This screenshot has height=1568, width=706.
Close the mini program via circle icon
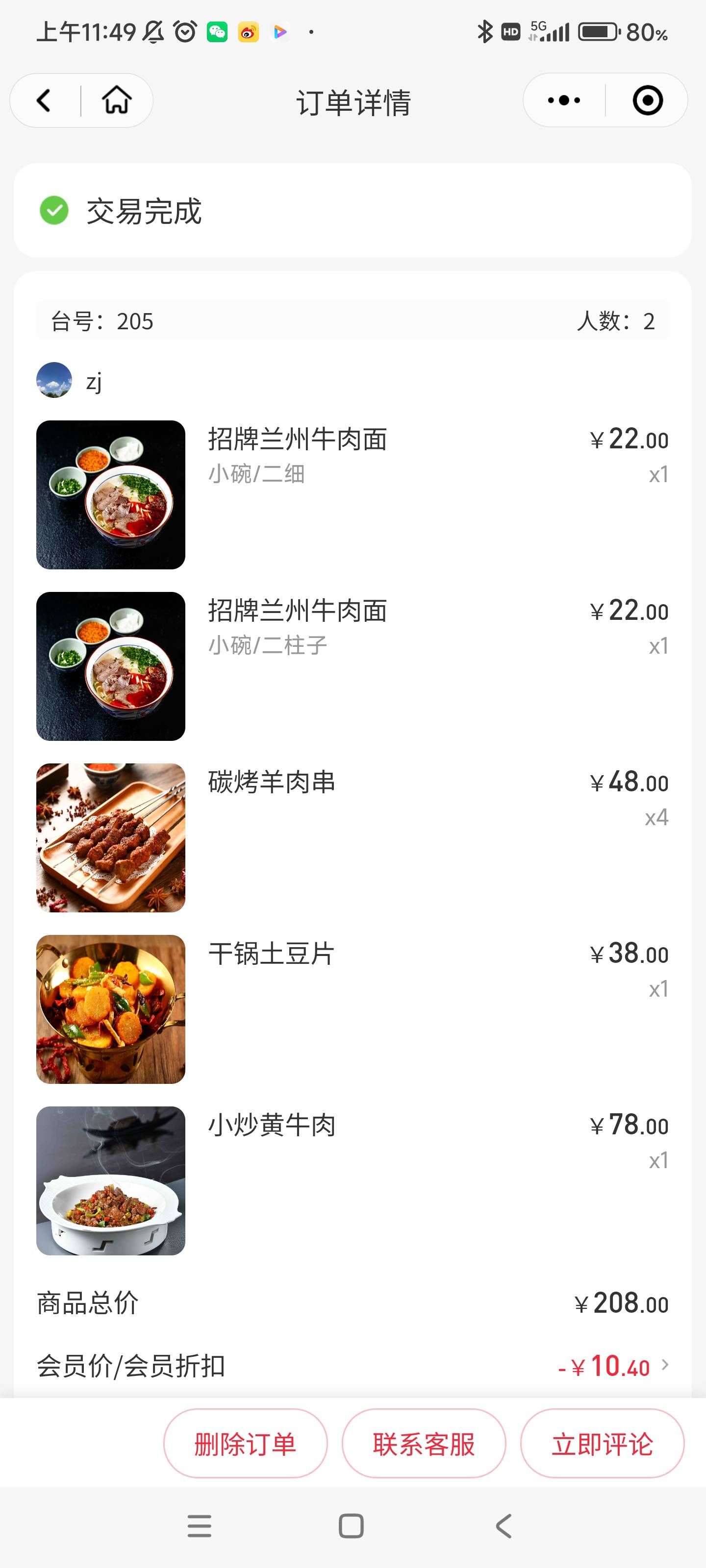pos(648,100)
